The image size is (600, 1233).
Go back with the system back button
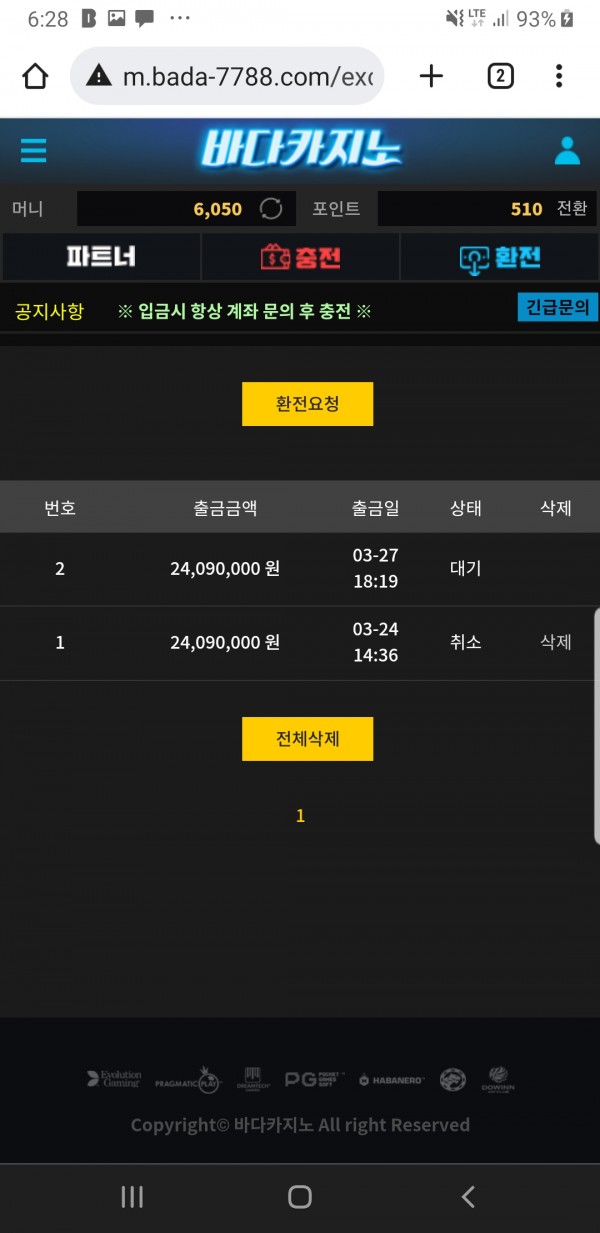click(x=467, y=1196)
